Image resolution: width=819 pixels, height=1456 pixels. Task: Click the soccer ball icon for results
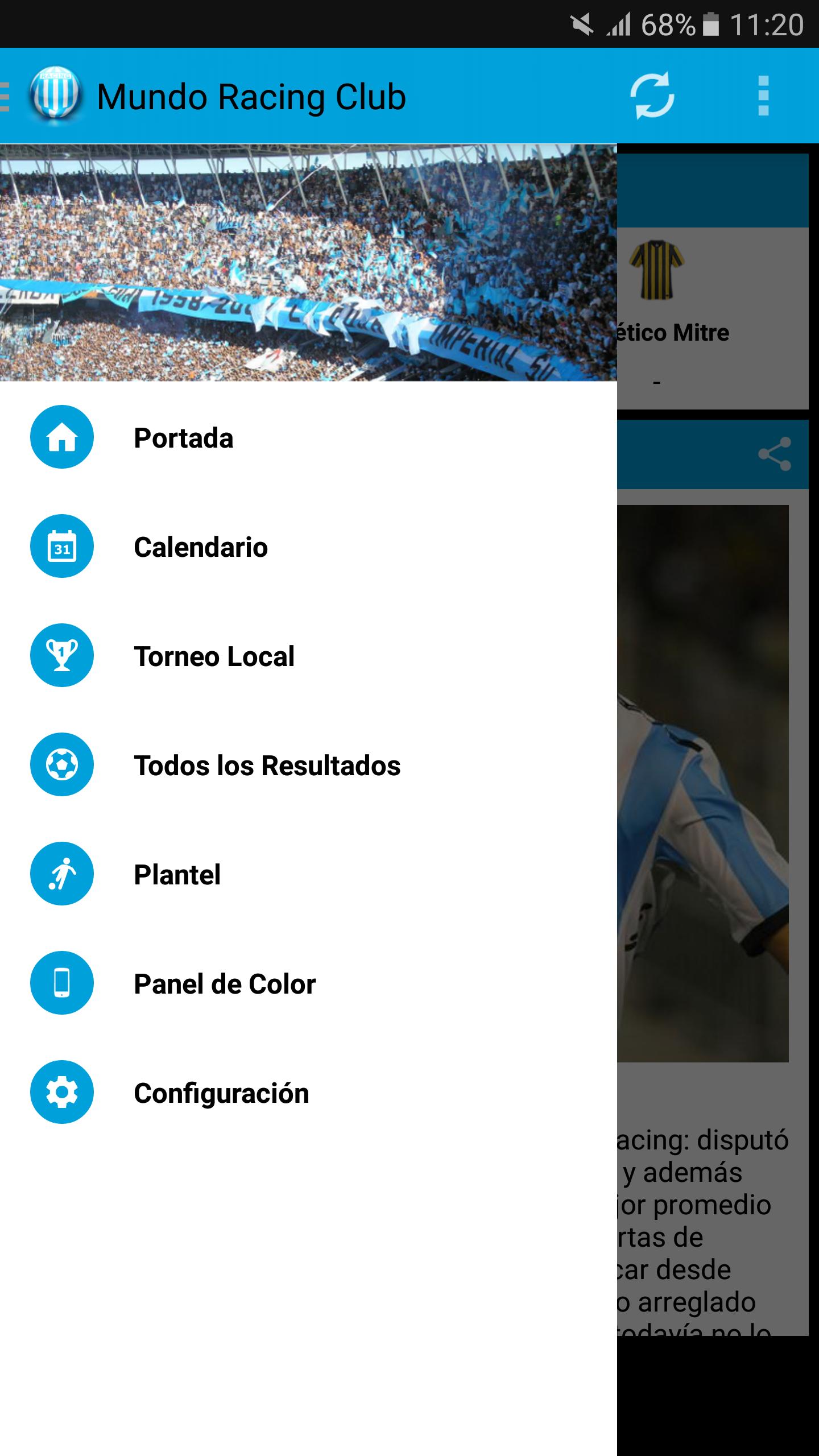click(x=61, y=765)
